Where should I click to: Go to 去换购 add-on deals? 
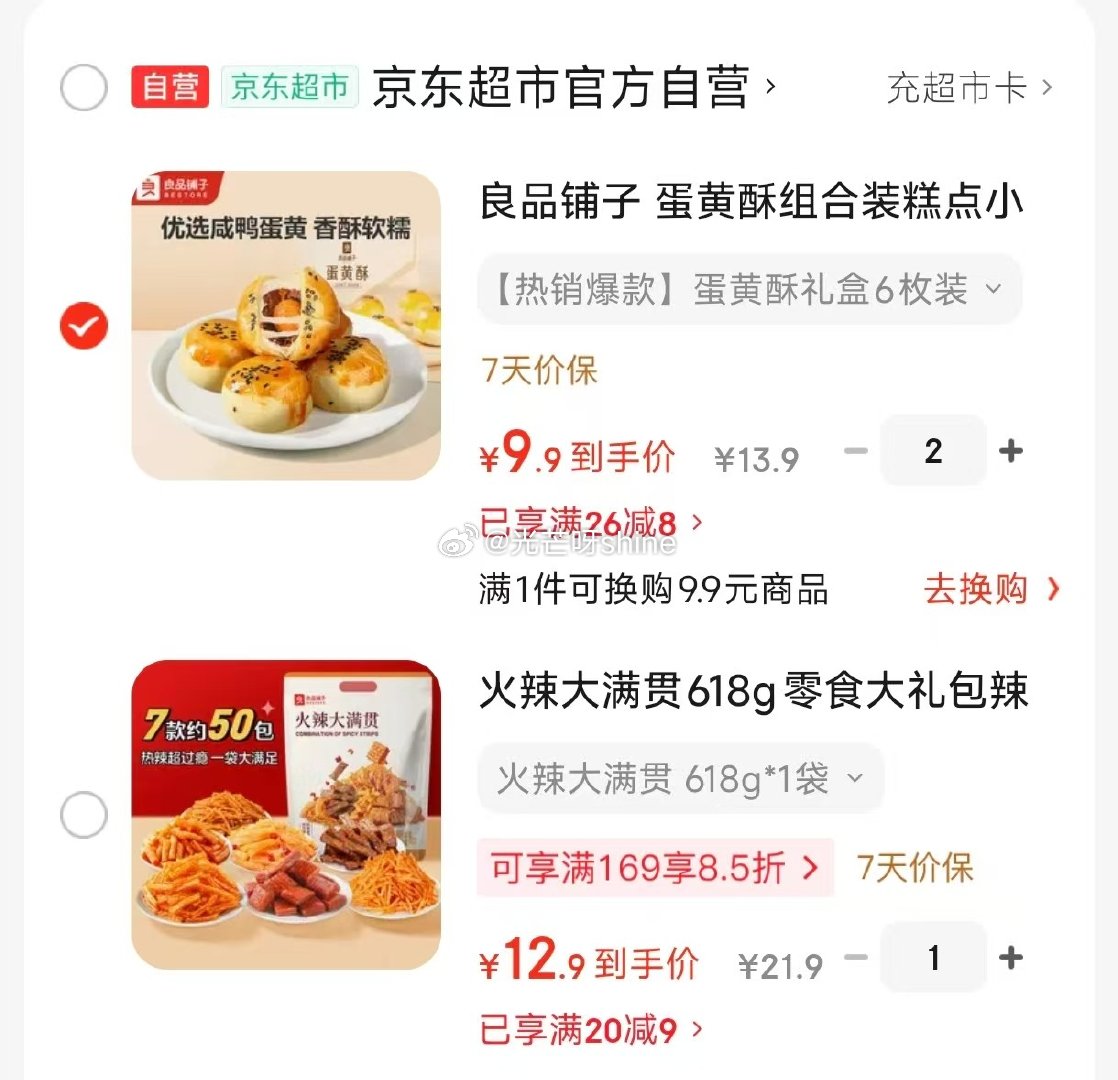pos(990,590)
